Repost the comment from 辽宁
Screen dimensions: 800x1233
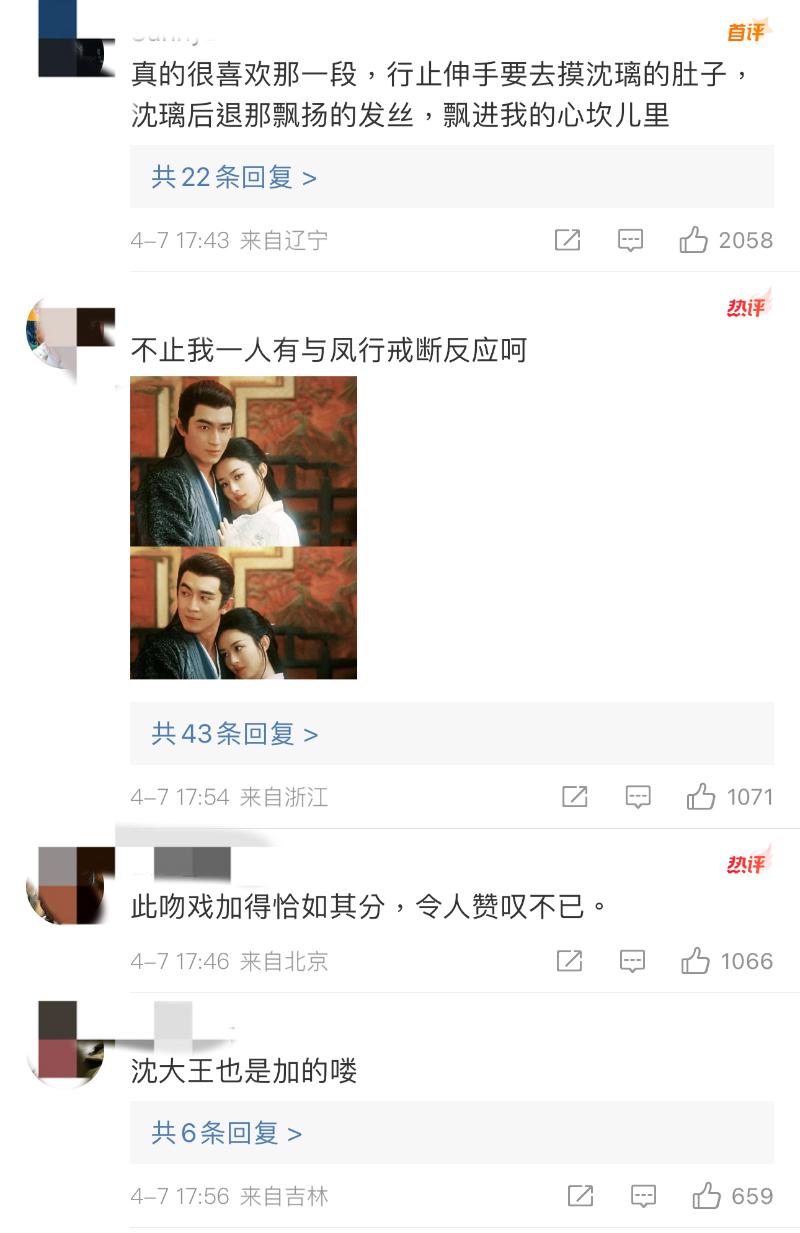coord(567,240)
